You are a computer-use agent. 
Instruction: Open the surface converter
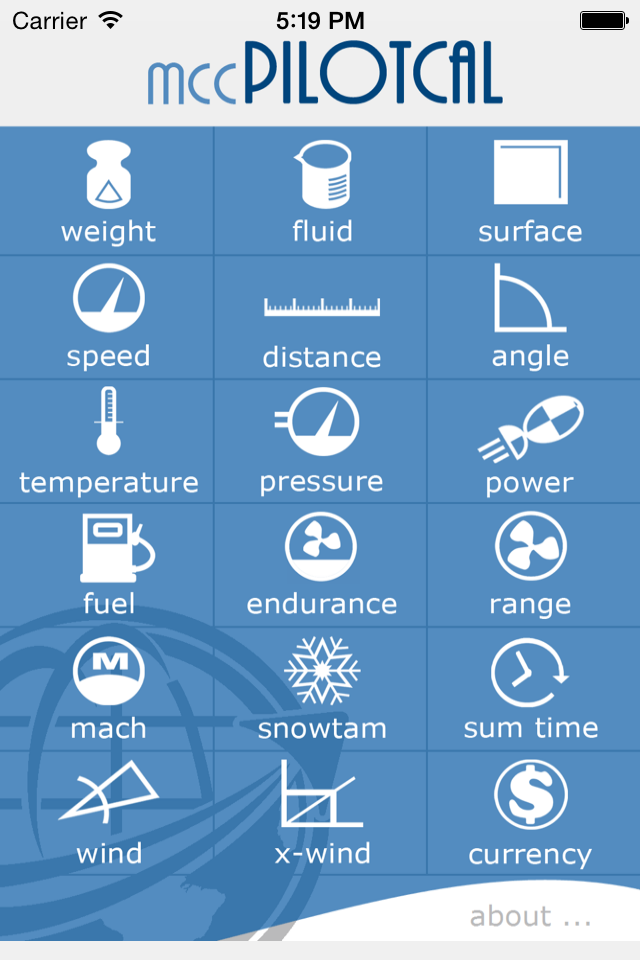pos(530,192)
